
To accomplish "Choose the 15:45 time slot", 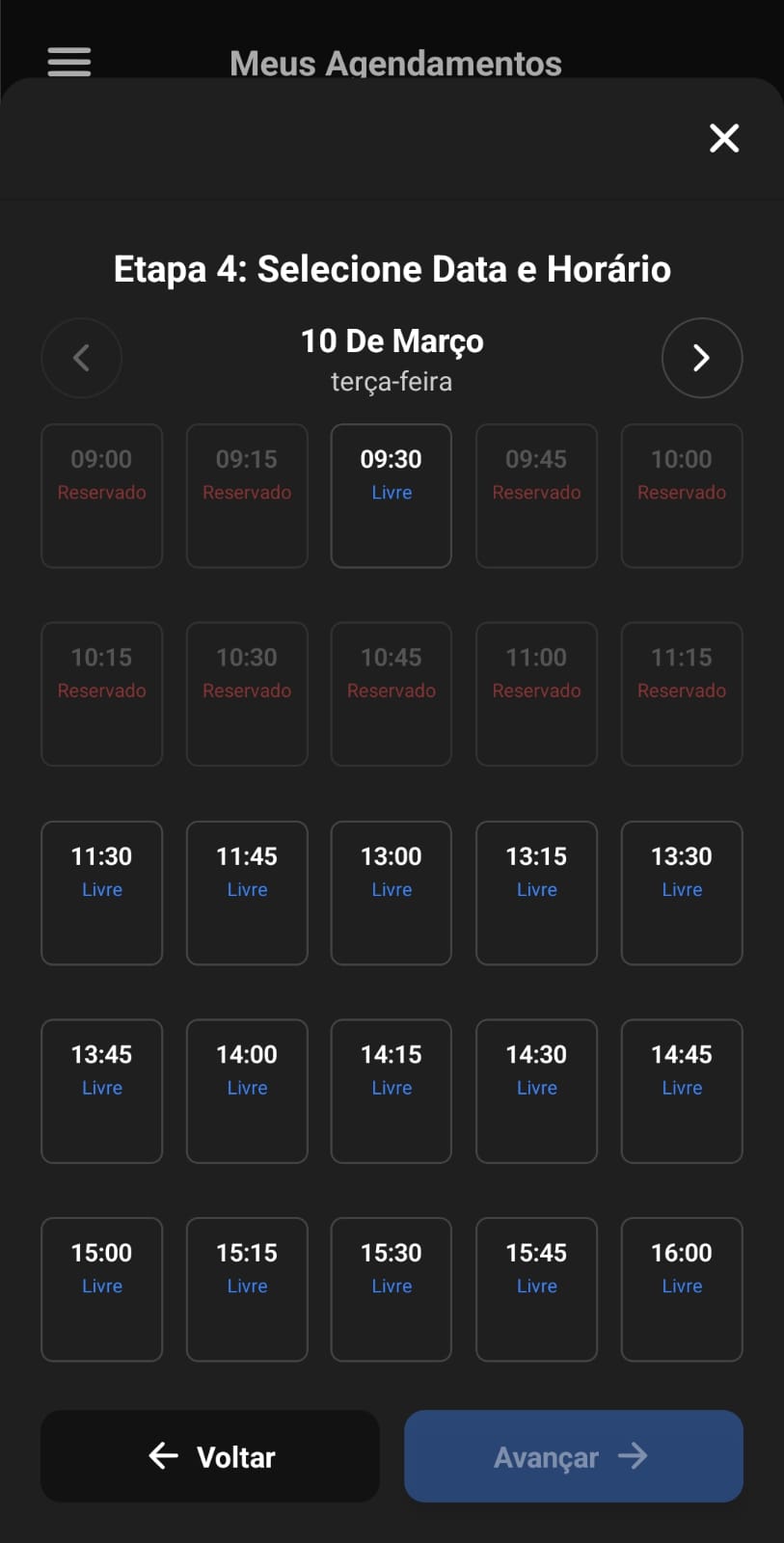I will point(536,1288).
